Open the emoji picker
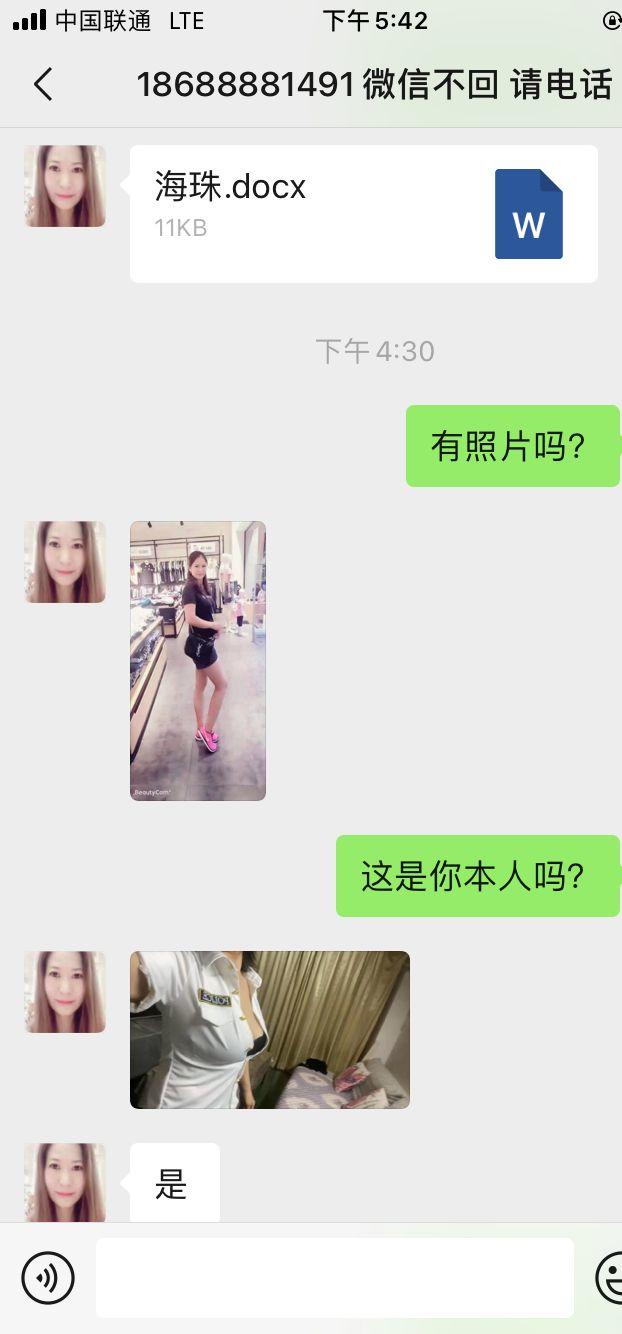Image resolution: width=622 pixels, height=1334 pixels. [608, 1277]
